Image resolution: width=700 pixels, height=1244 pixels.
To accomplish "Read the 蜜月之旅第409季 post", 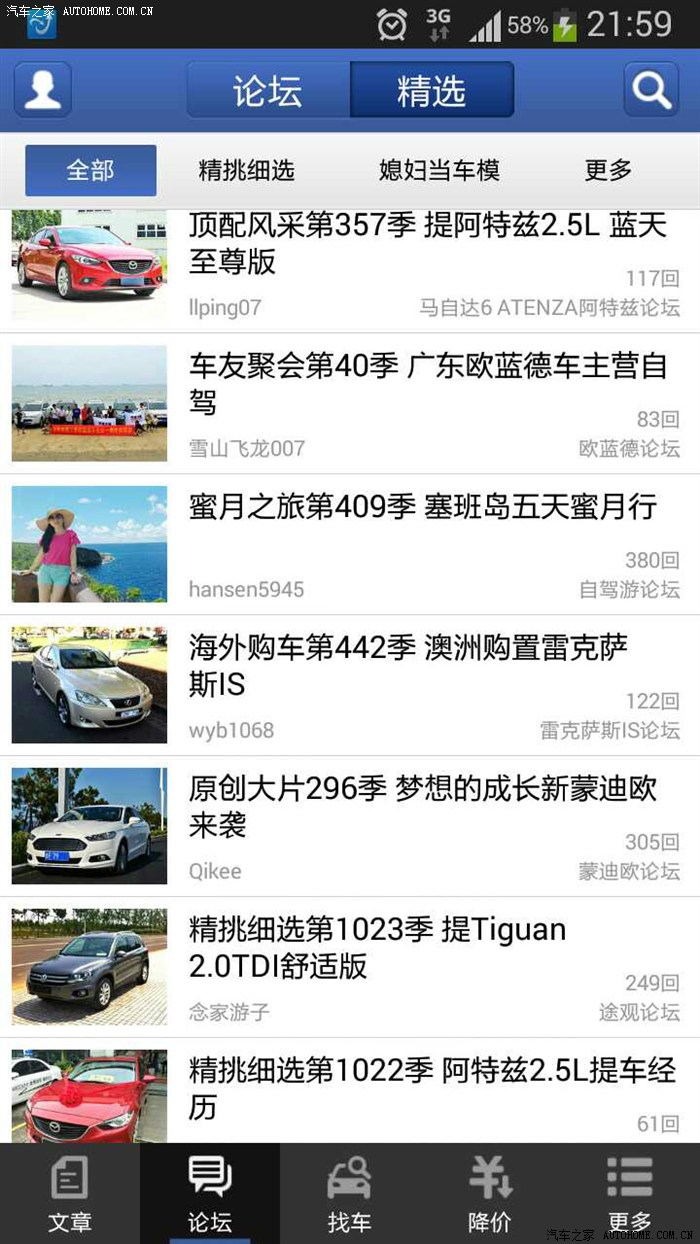I will point(422,507).
